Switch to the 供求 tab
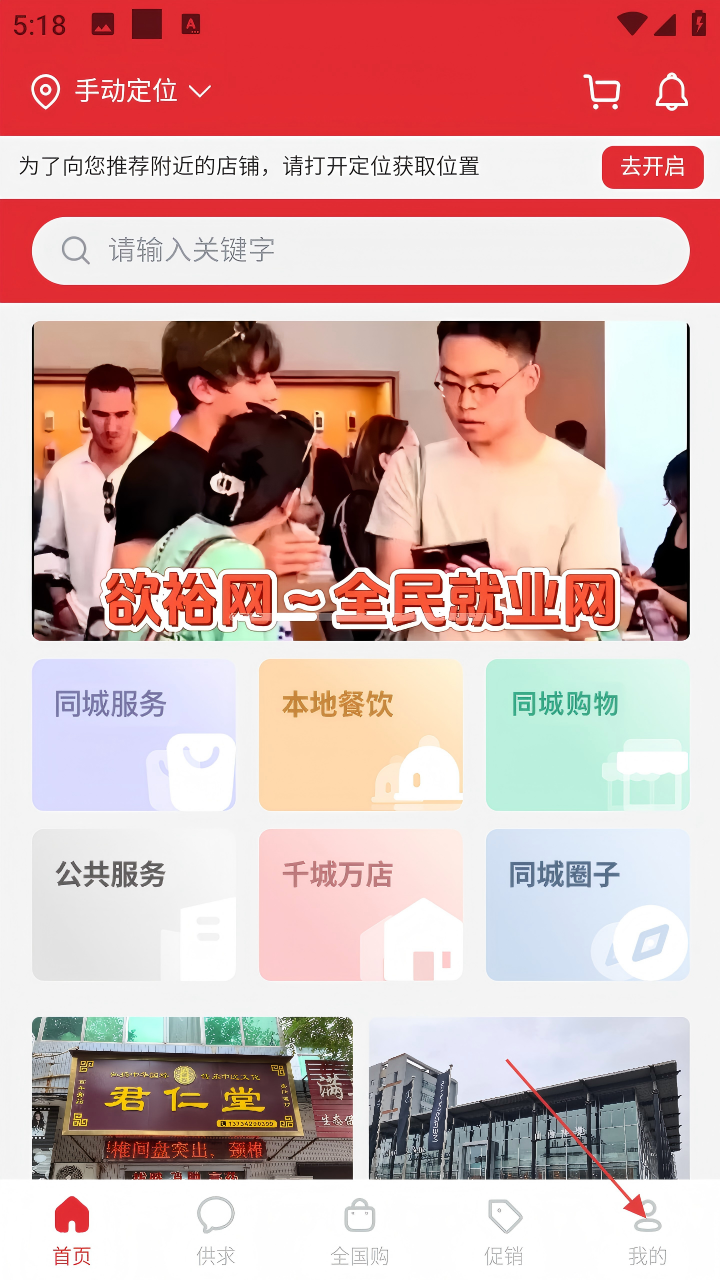The width and height of the screenshot is (720, 1280). pos(216,1231)
